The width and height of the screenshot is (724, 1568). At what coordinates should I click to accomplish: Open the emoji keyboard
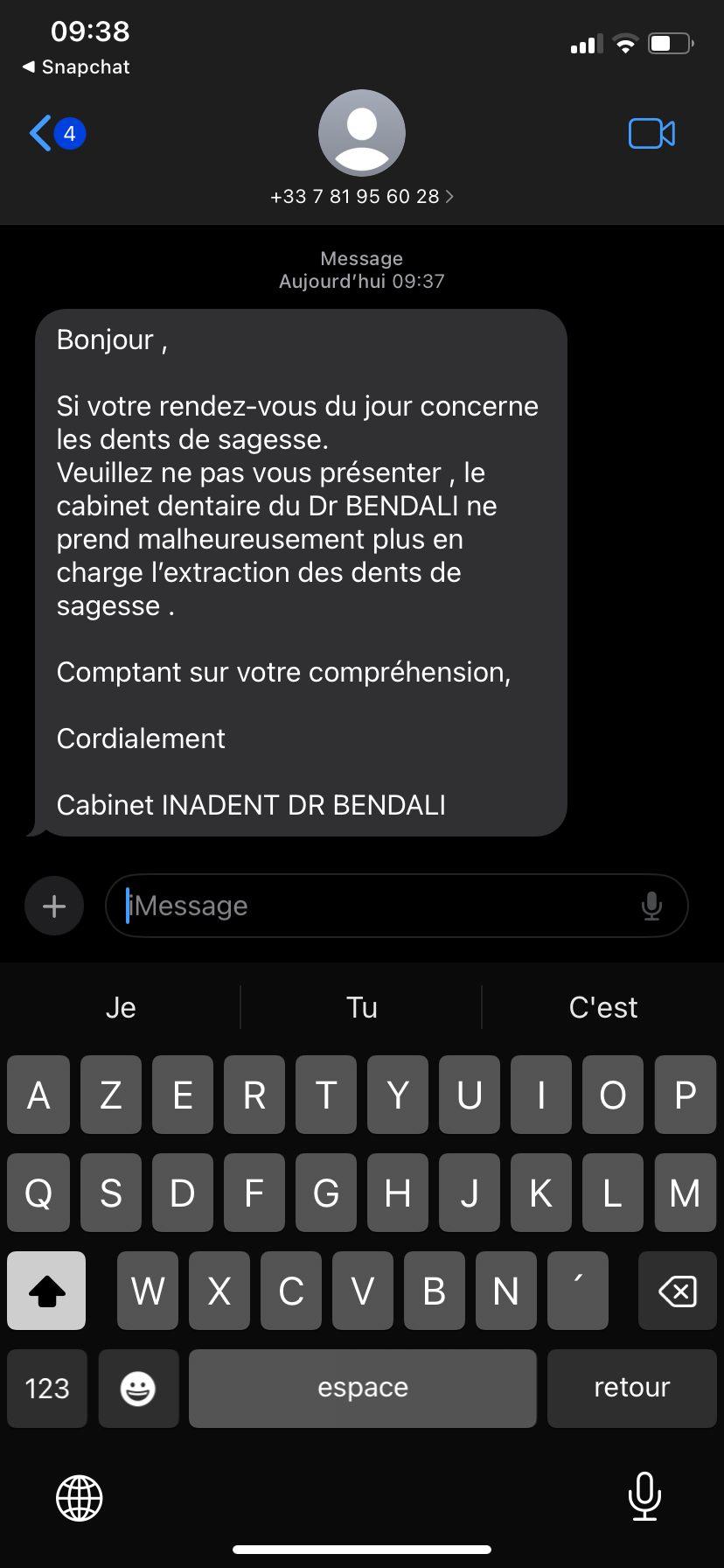tap(138, 1388)
